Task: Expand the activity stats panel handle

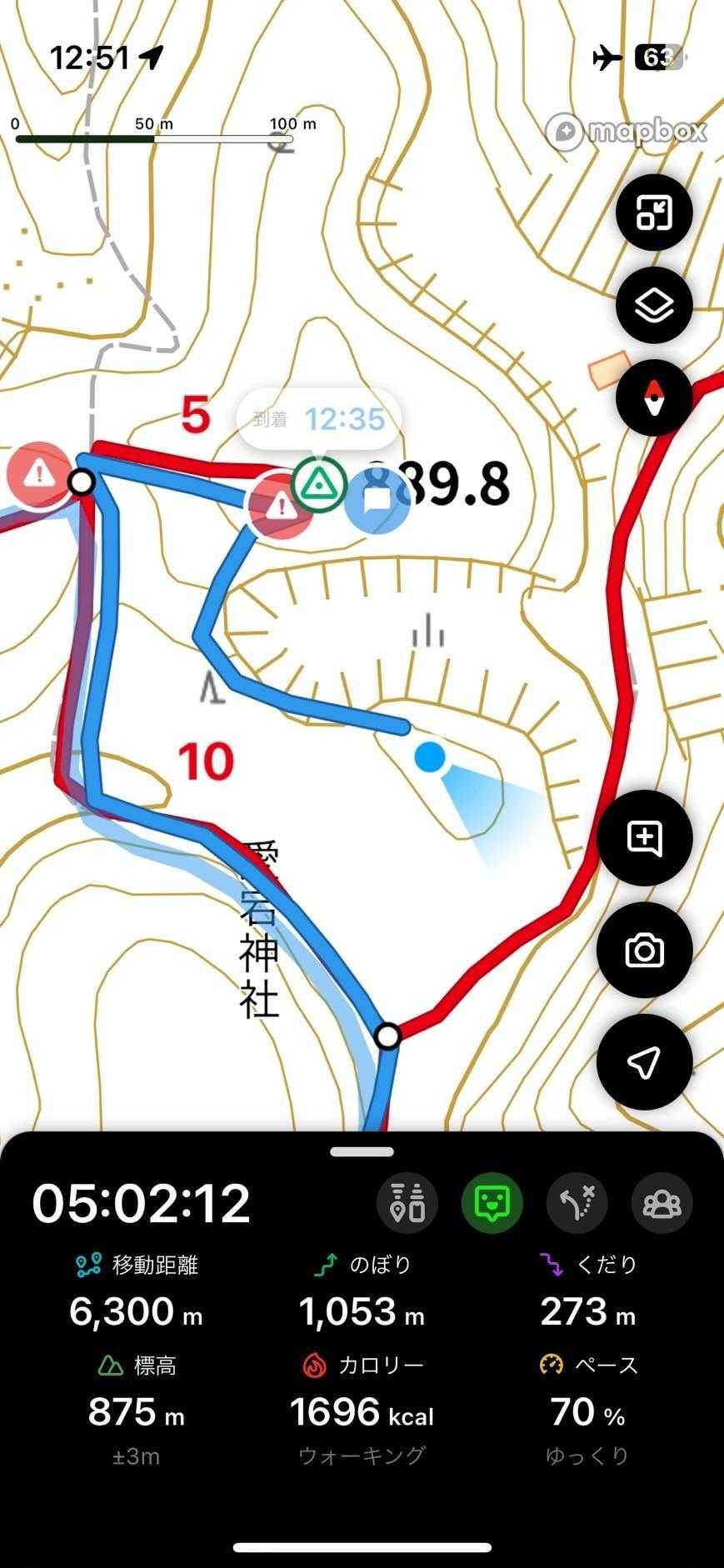Action: click(362, 1152)
